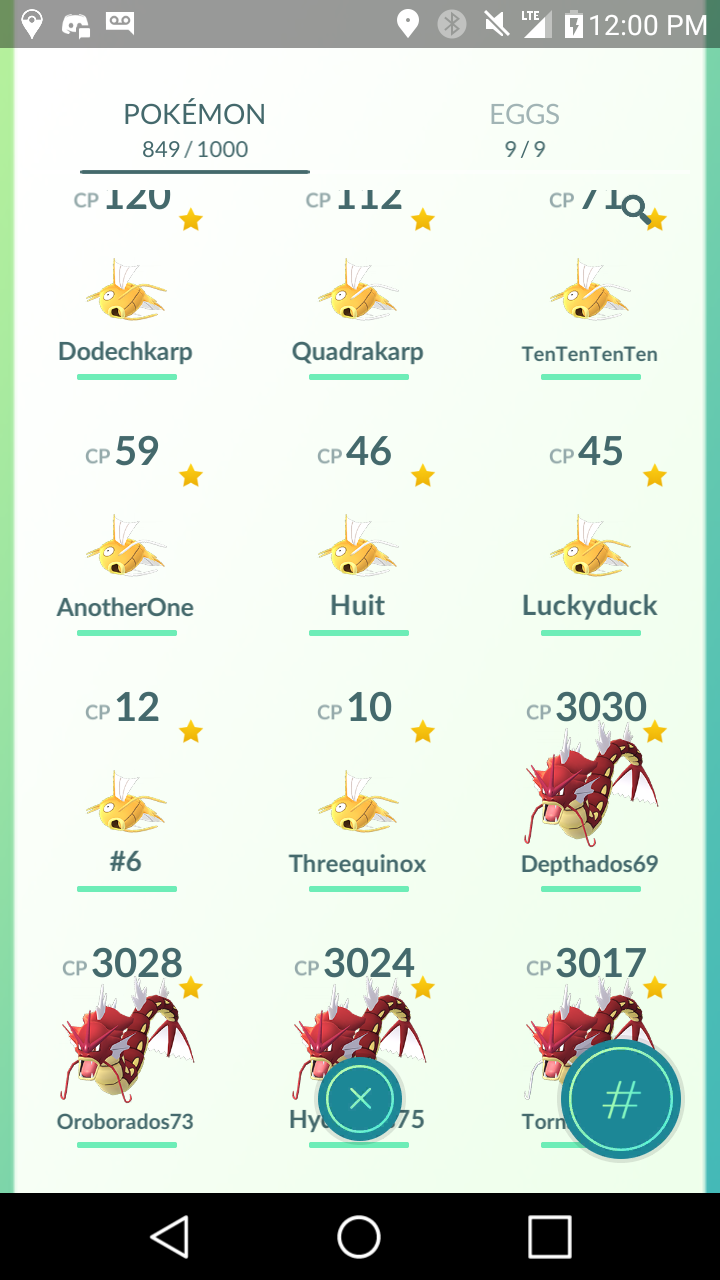Open the Magikarp named #6
This screenshot has width=720, height=1280.
coord(126,791)
